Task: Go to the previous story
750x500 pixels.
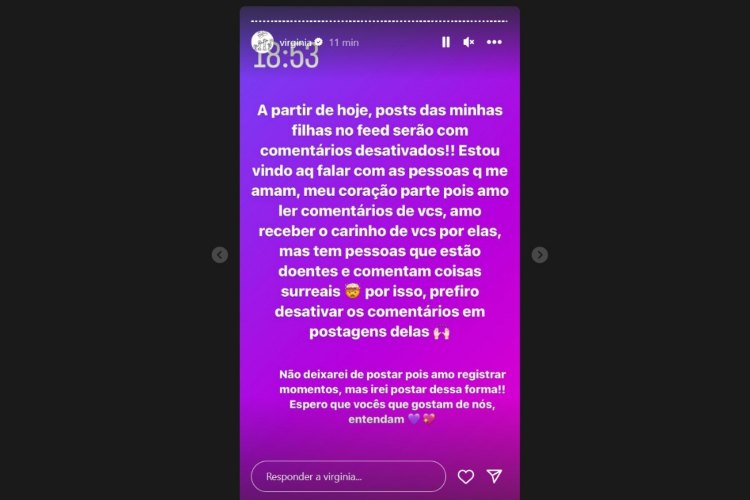Action: tap(220, 255)
